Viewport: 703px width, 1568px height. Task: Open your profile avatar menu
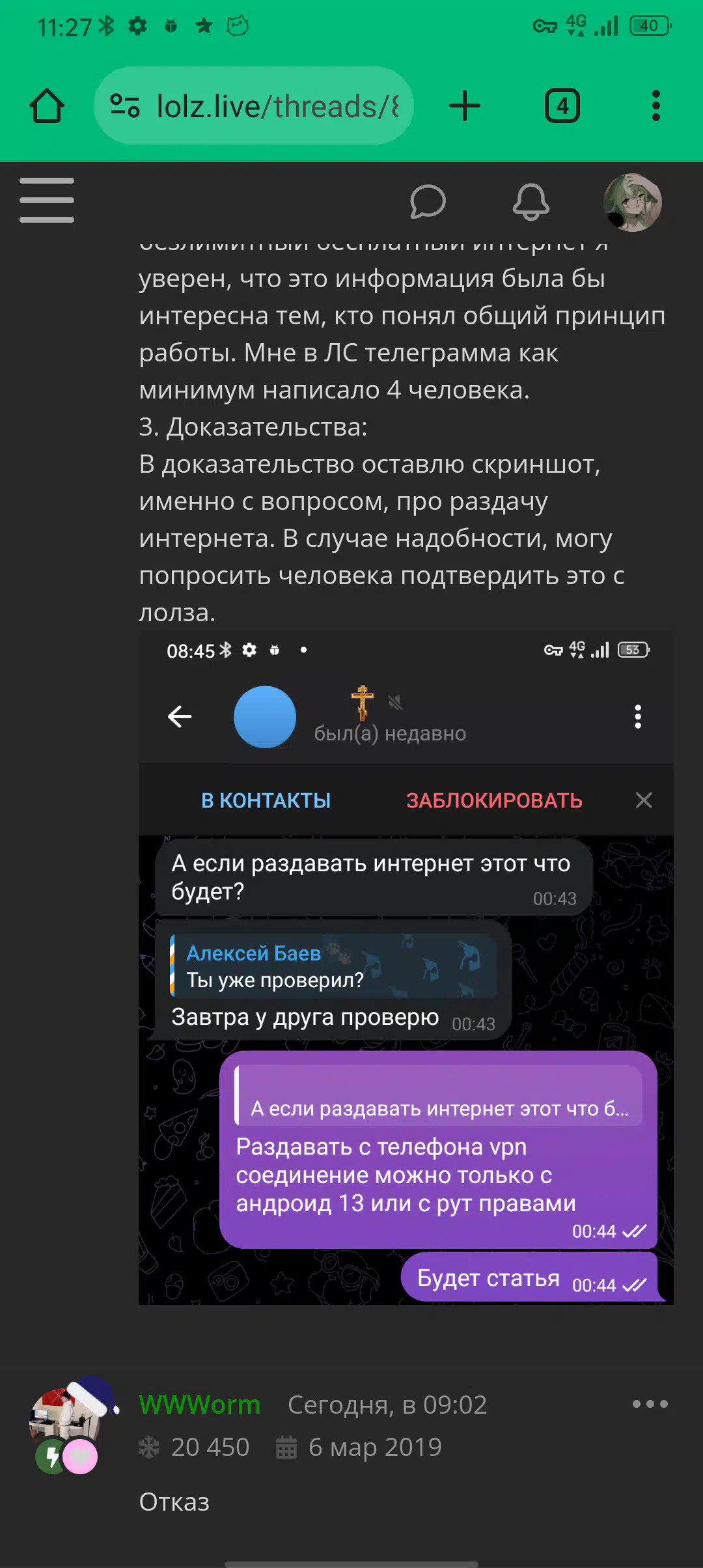(632, 203)
